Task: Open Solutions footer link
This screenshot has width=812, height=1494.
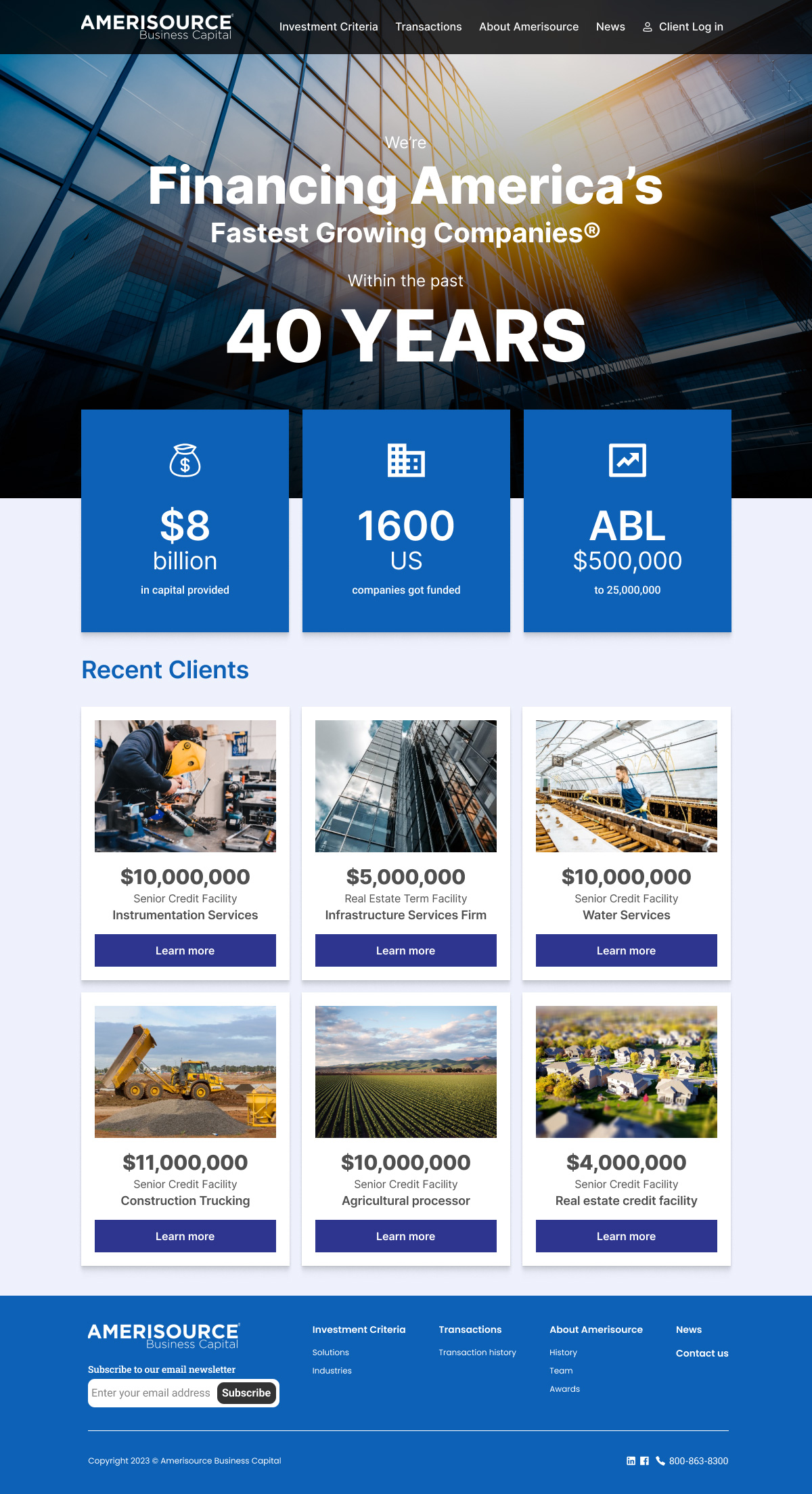Action: click(x=330, y=1352)
